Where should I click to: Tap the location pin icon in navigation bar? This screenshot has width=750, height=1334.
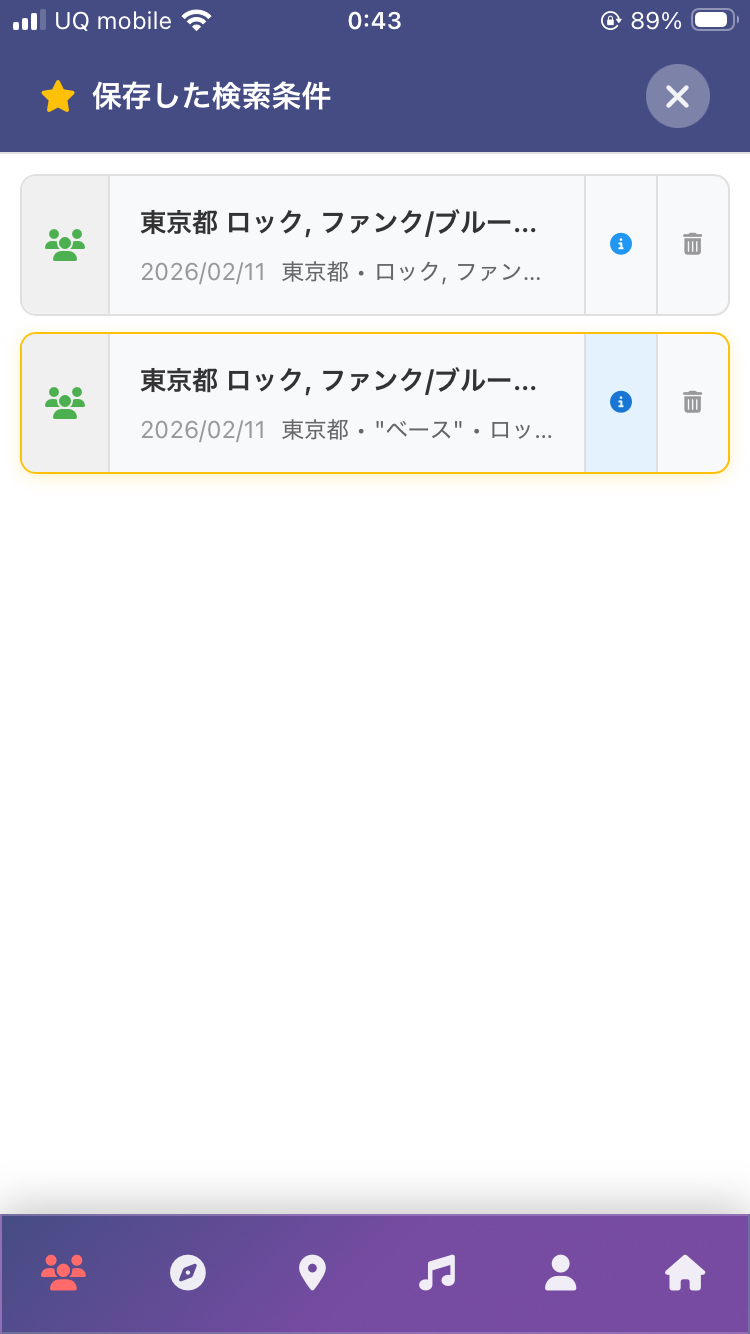(x=312, y=1272)
